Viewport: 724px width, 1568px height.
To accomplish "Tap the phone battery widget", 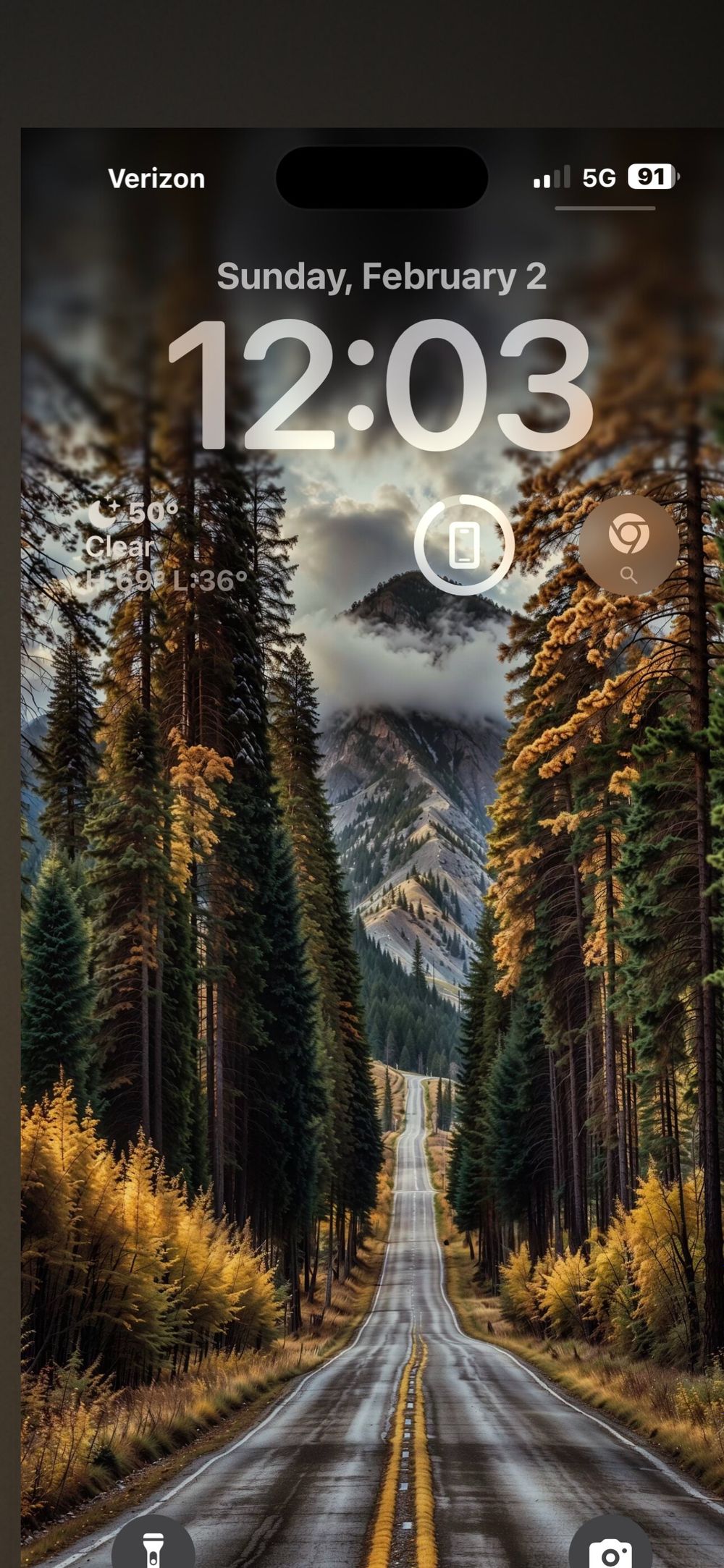I will tap(464, 545).
